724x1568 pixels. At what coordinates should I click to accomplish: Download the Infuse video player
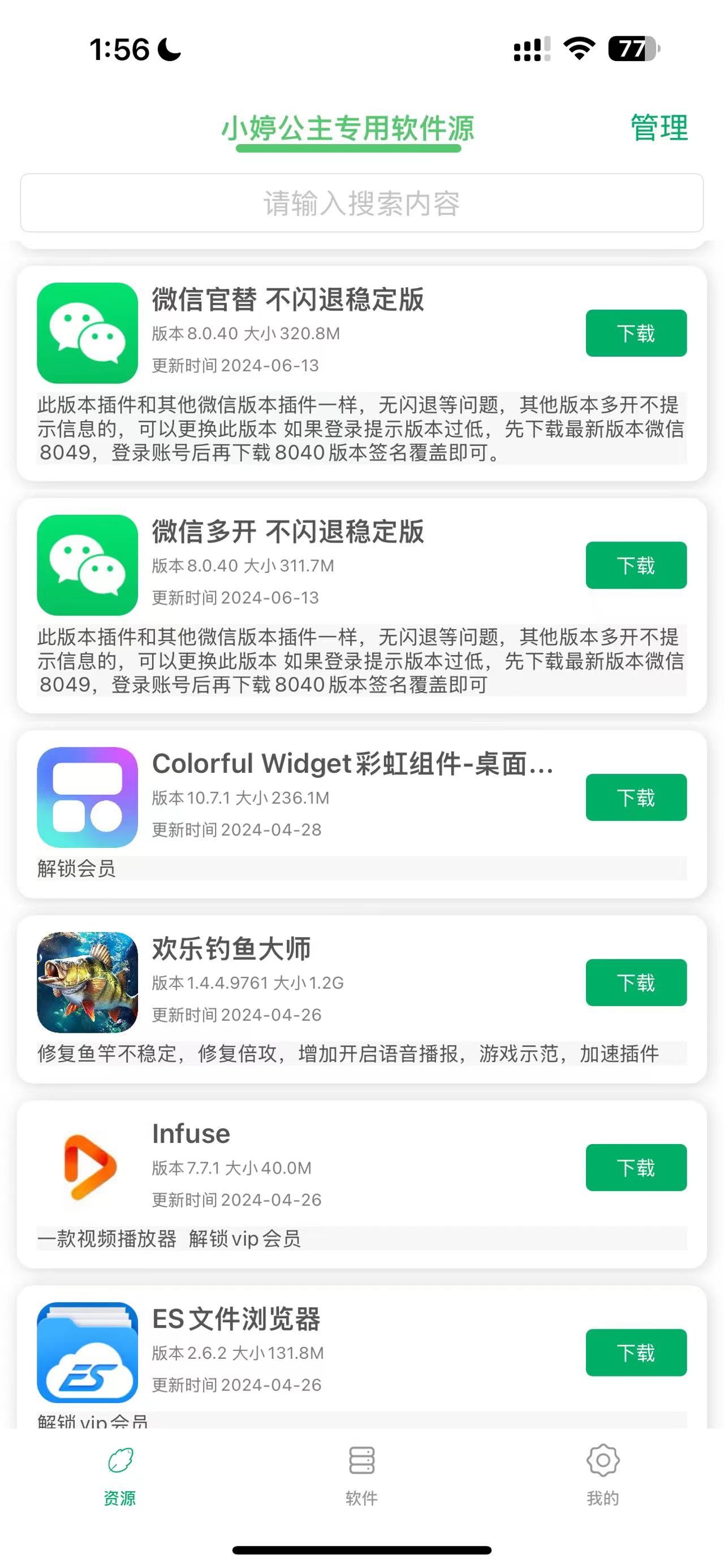(x=636, y=1167)
